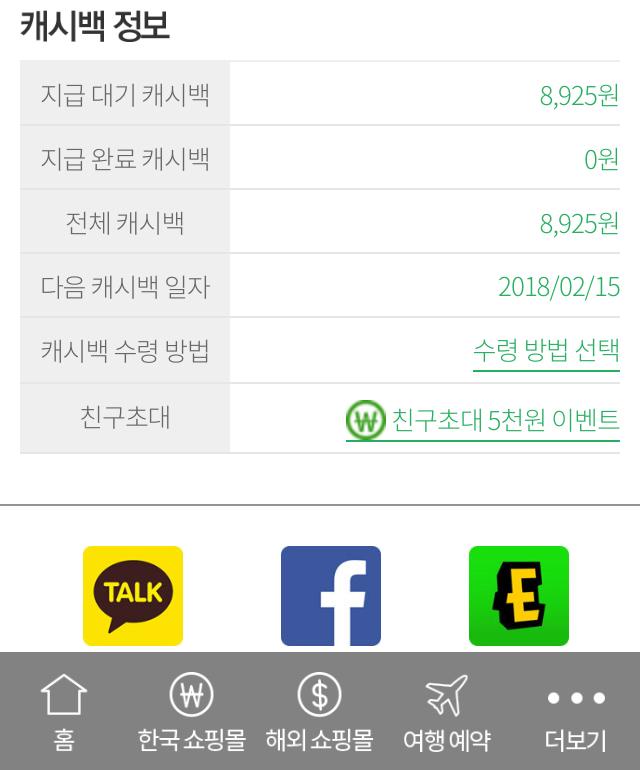Open the 여행 예약 tab
Image resolution: width=640 pixels, height=770 pixels.
pos(446,712)
